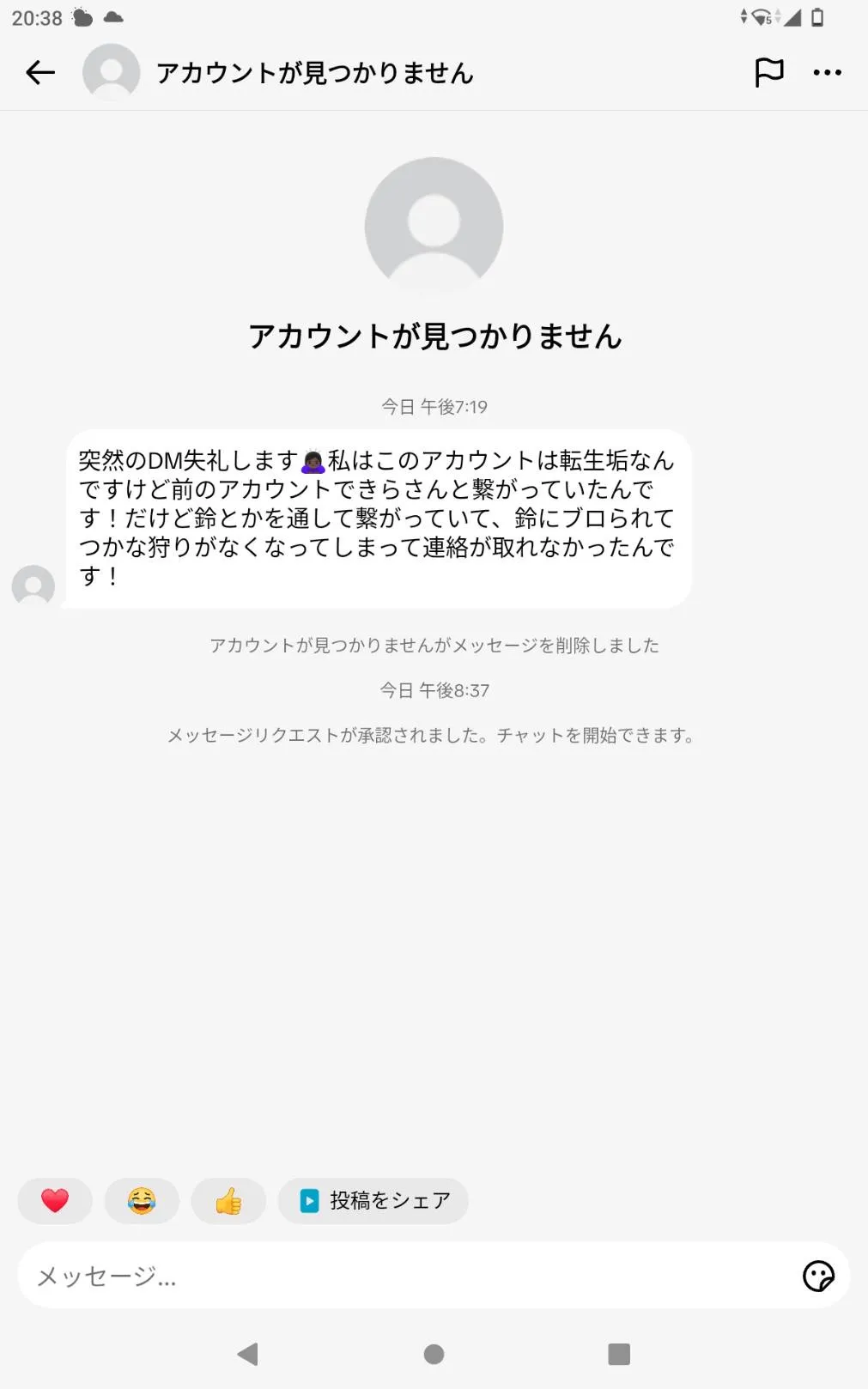Image resolution: width=868 pixels, height=1389 pixels.
Task: Send the laughing emoji quick reaction
Action: (142, 1200)
